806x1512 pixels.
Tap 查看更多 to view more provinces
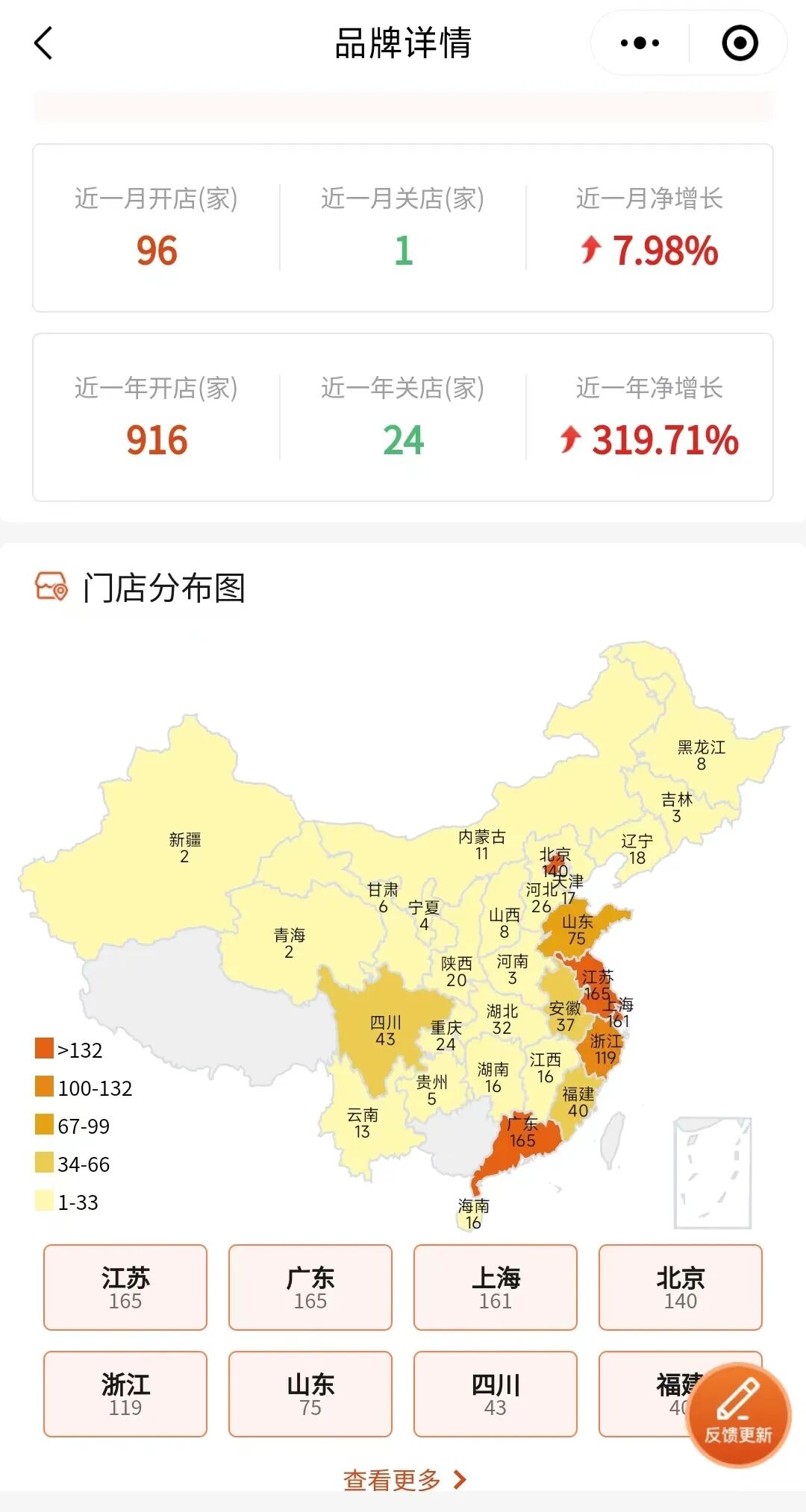[x=404, y=1480]
